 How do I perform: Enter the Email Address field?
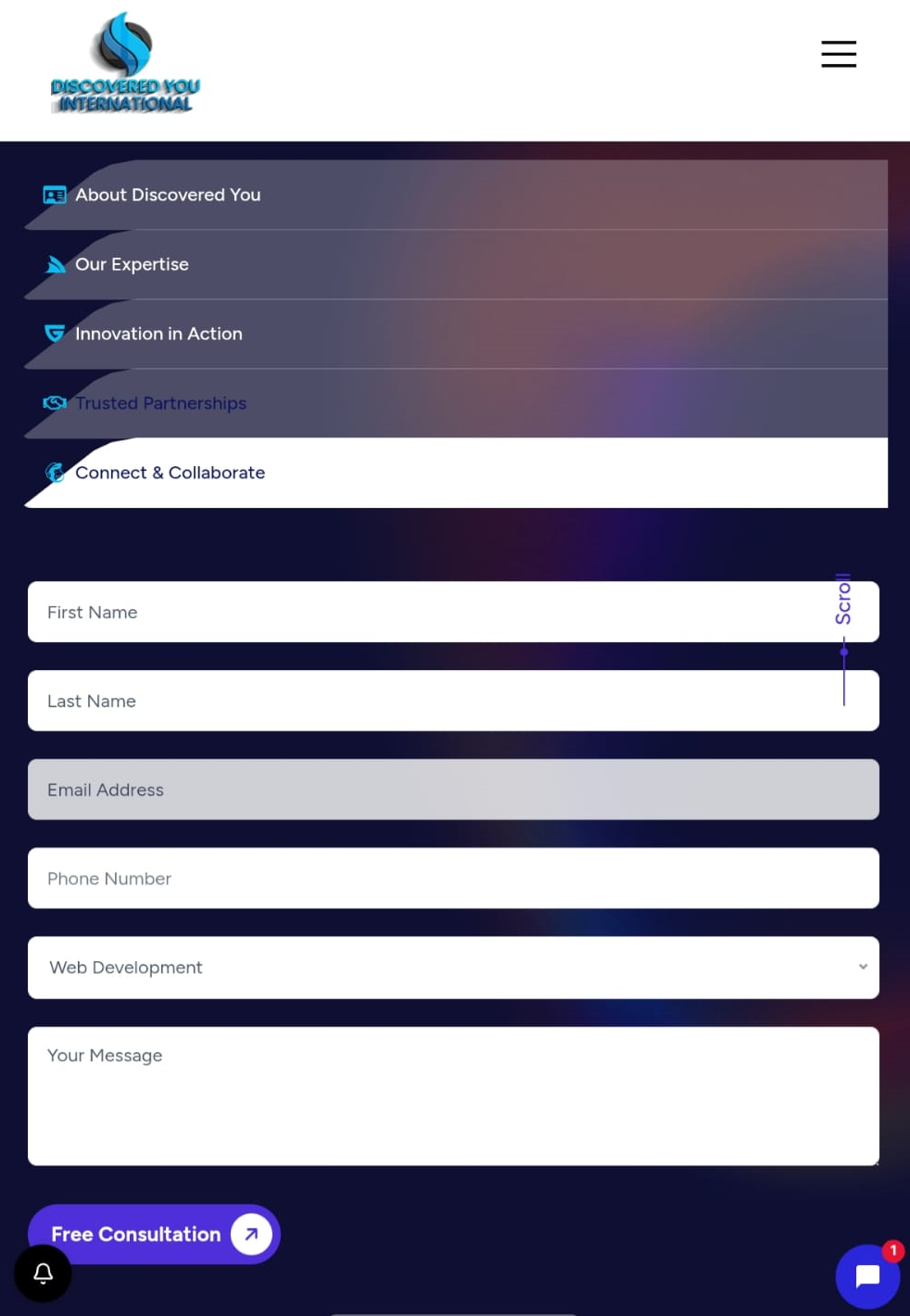[x=453, y=790]
